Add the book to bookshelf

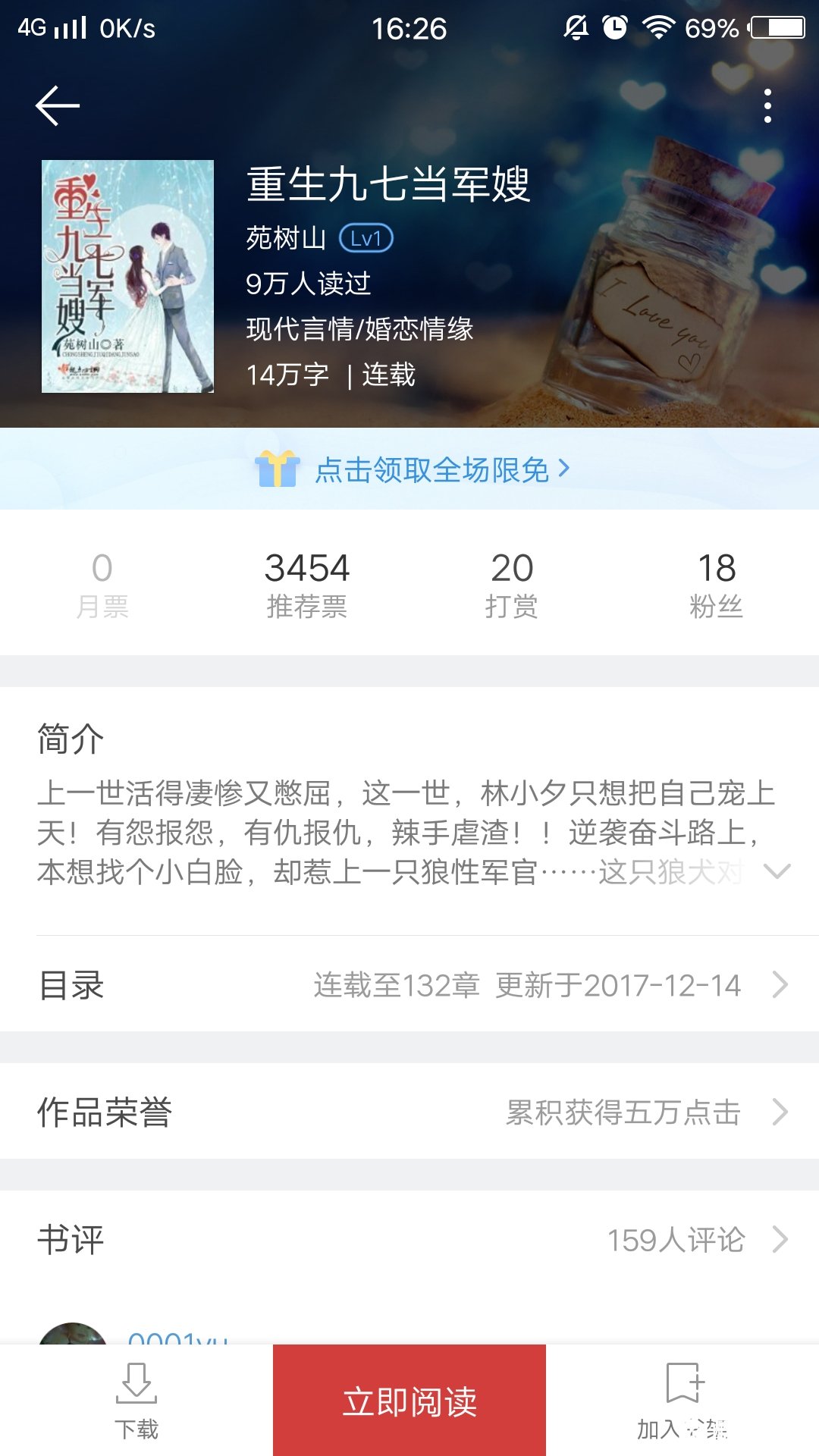(682, 1401)
